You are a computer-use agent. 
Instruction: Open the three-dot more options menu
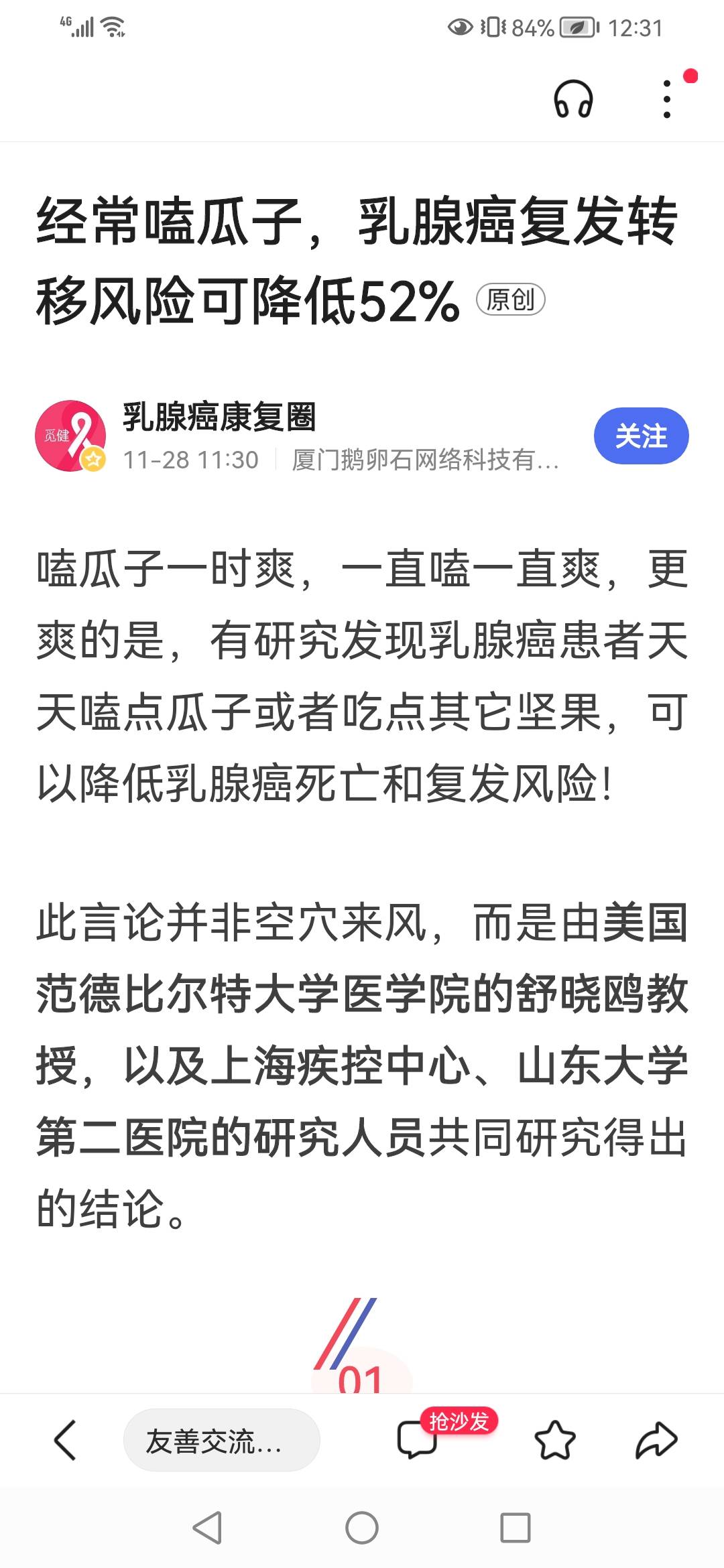tap(665, 99)
